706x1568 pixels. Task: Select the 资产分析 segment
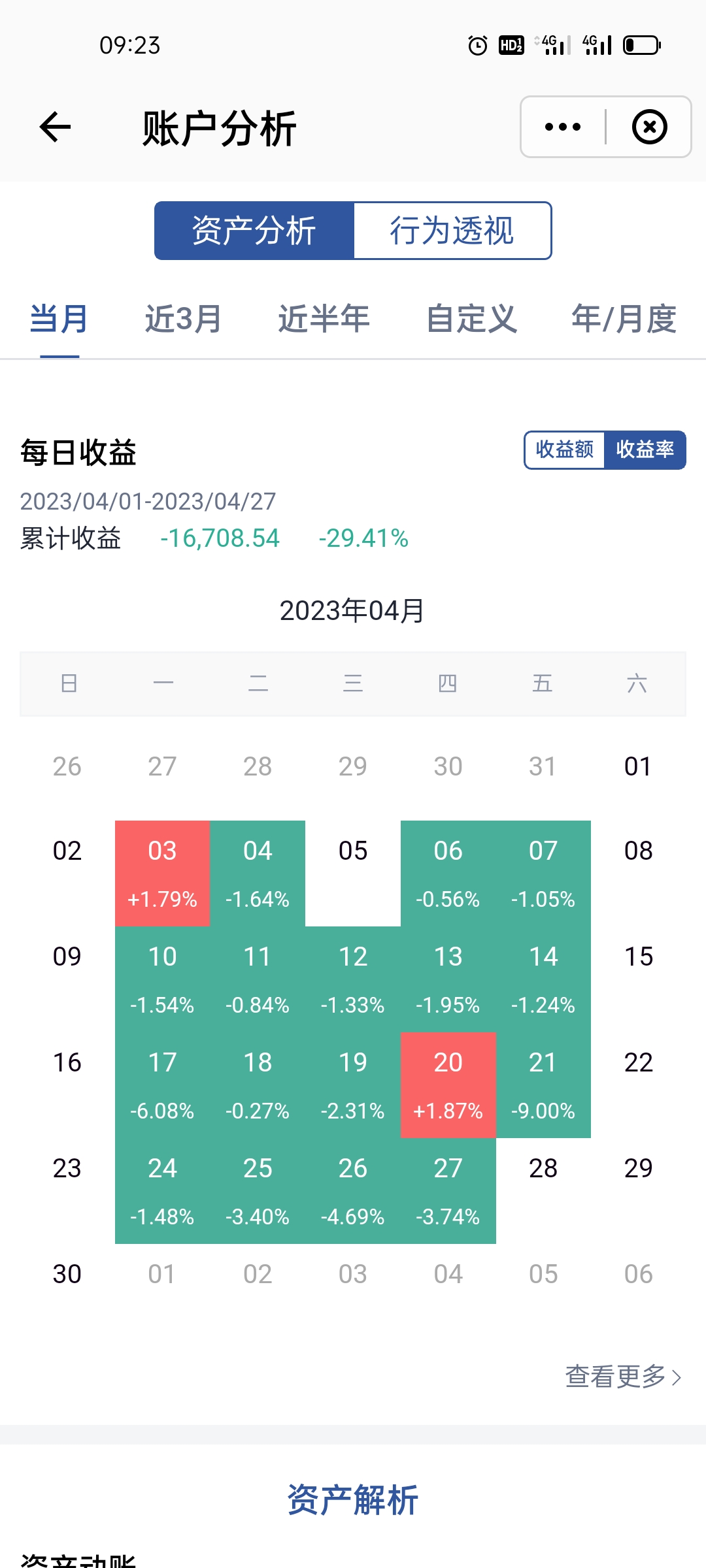coord(254,231)
